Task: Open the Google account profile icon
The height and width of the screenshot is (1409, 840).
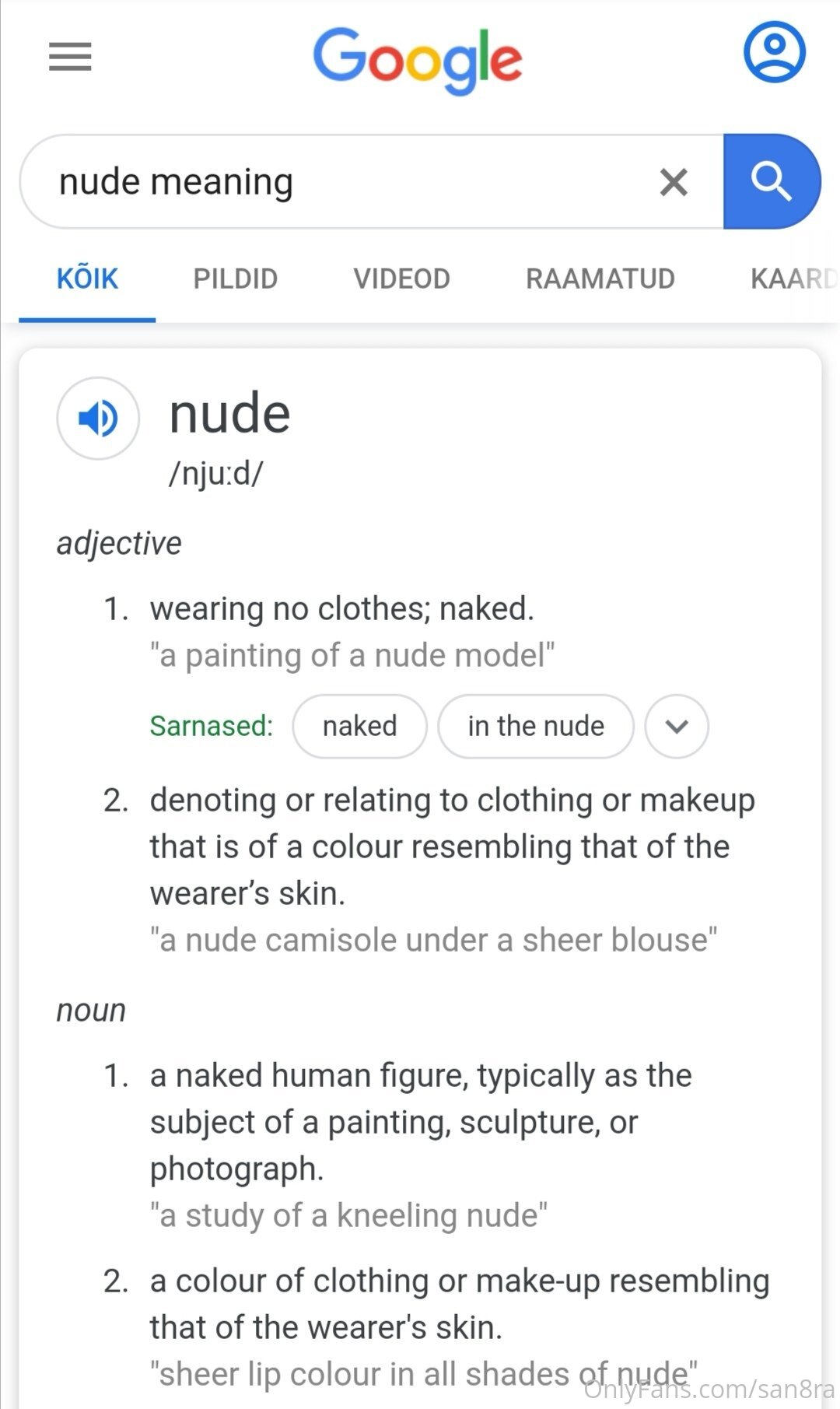Action: tap(774, 52)
